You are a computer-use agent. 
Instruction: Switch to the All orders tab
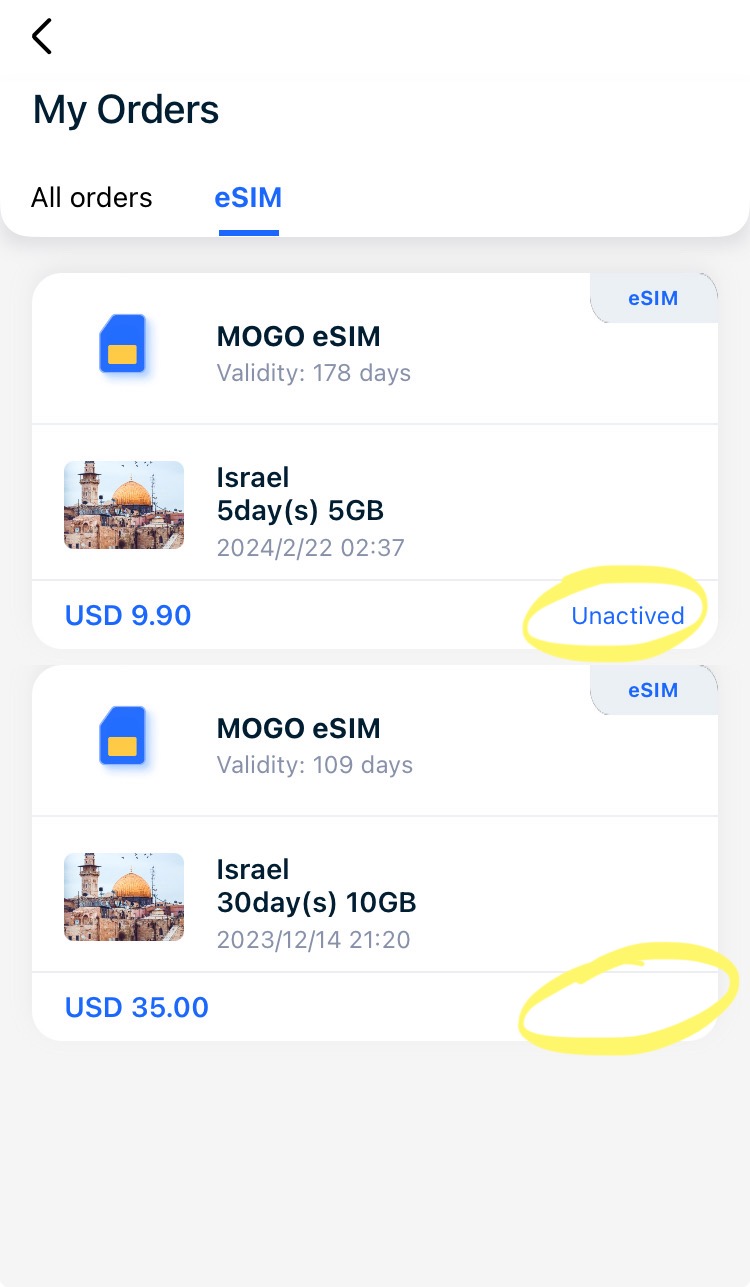click(92, 197)
